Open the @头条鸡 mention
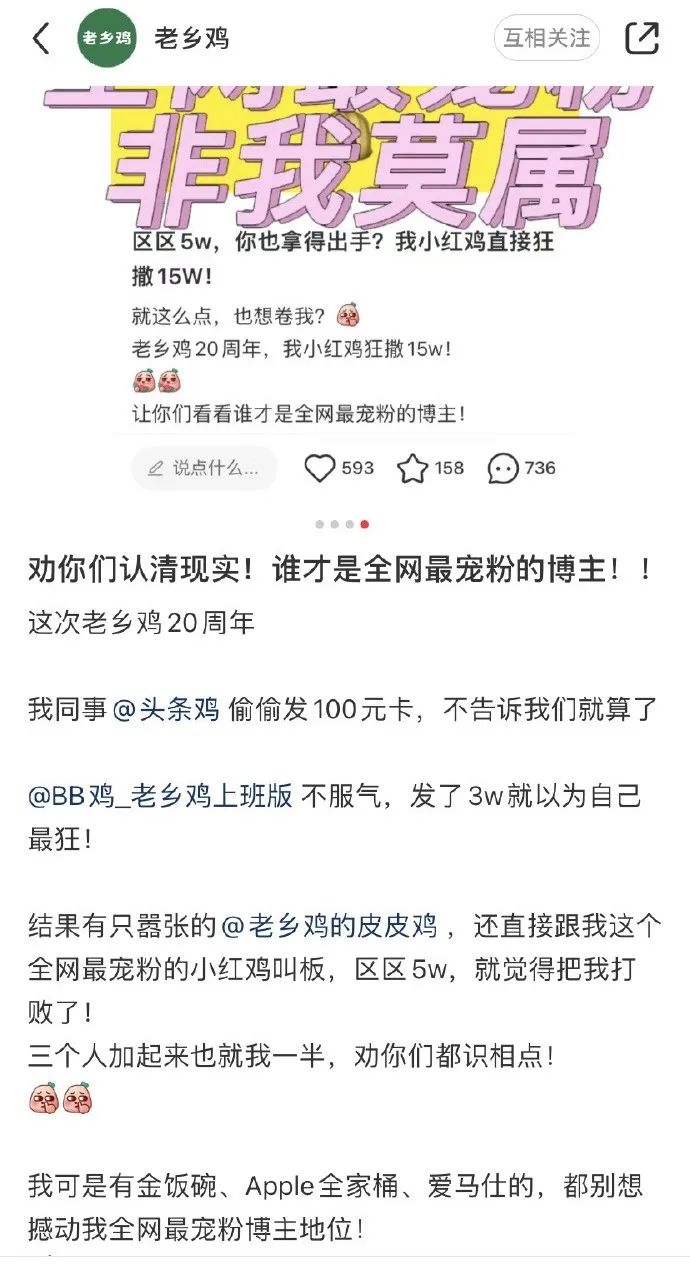 pos(165,711)
